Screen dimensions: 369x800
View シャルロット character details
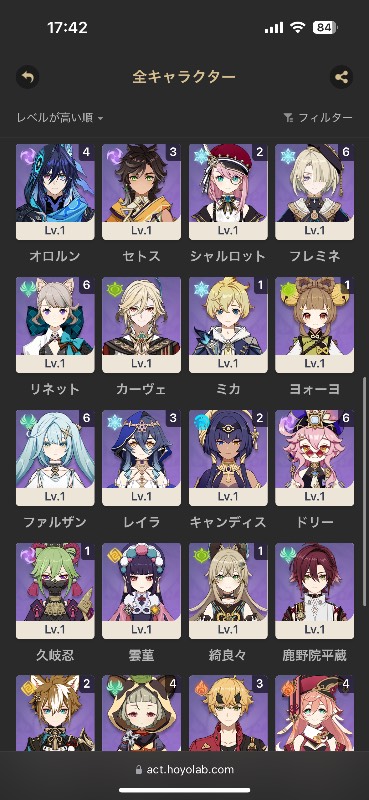point(228,192)
